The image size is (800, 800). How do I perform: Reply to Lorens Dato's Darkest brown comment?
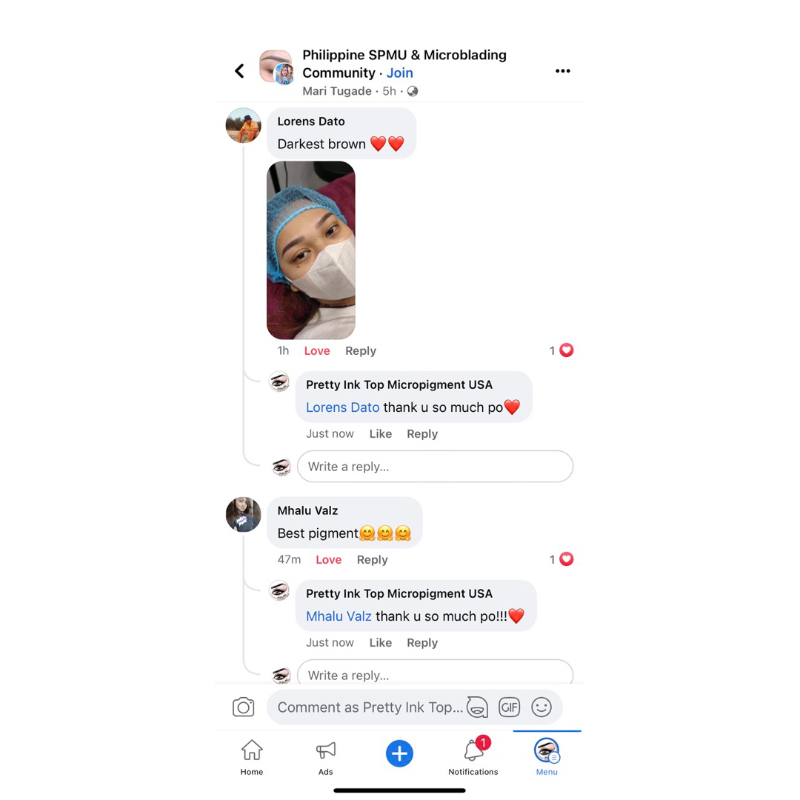361,351
